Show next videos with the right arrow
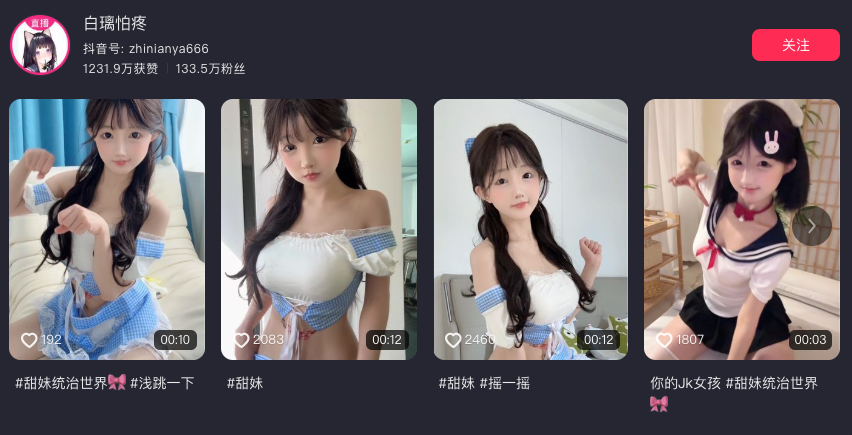 tap(811, 226)
